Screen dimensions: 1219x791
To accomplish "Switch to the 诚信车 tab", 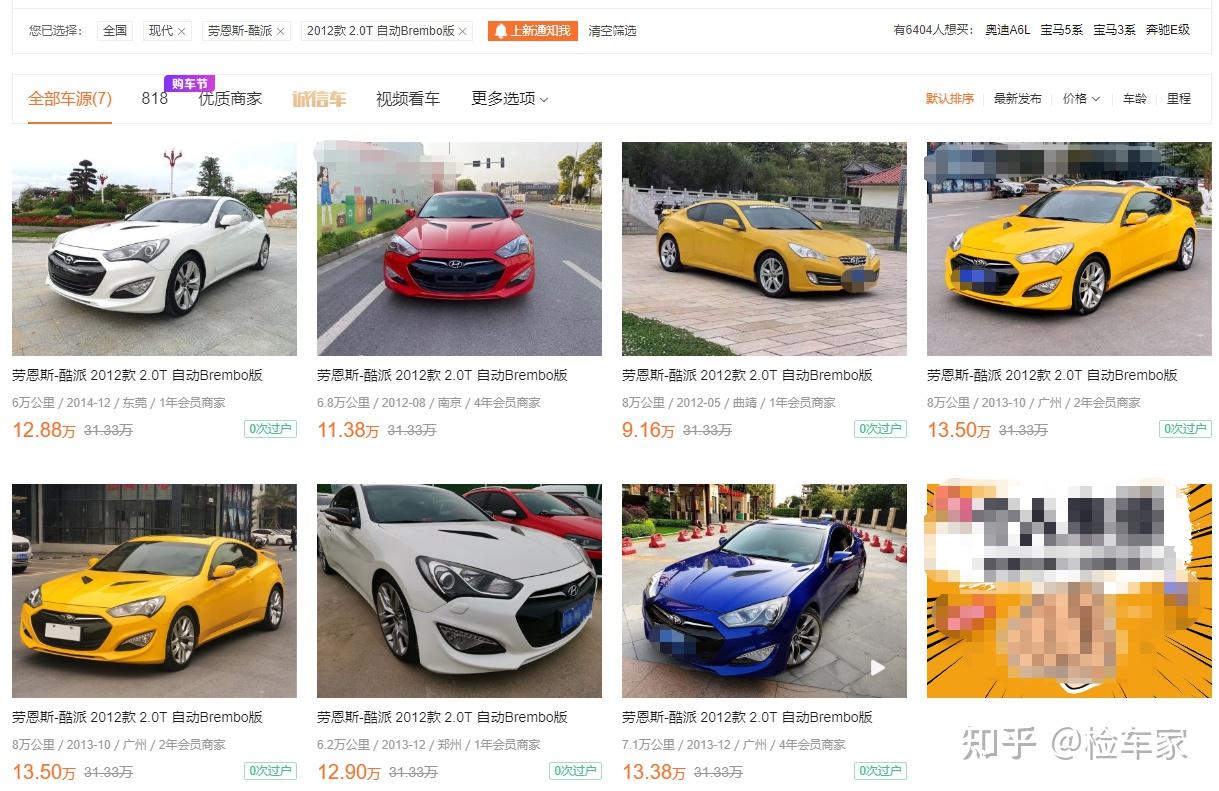I will (319, 99).
